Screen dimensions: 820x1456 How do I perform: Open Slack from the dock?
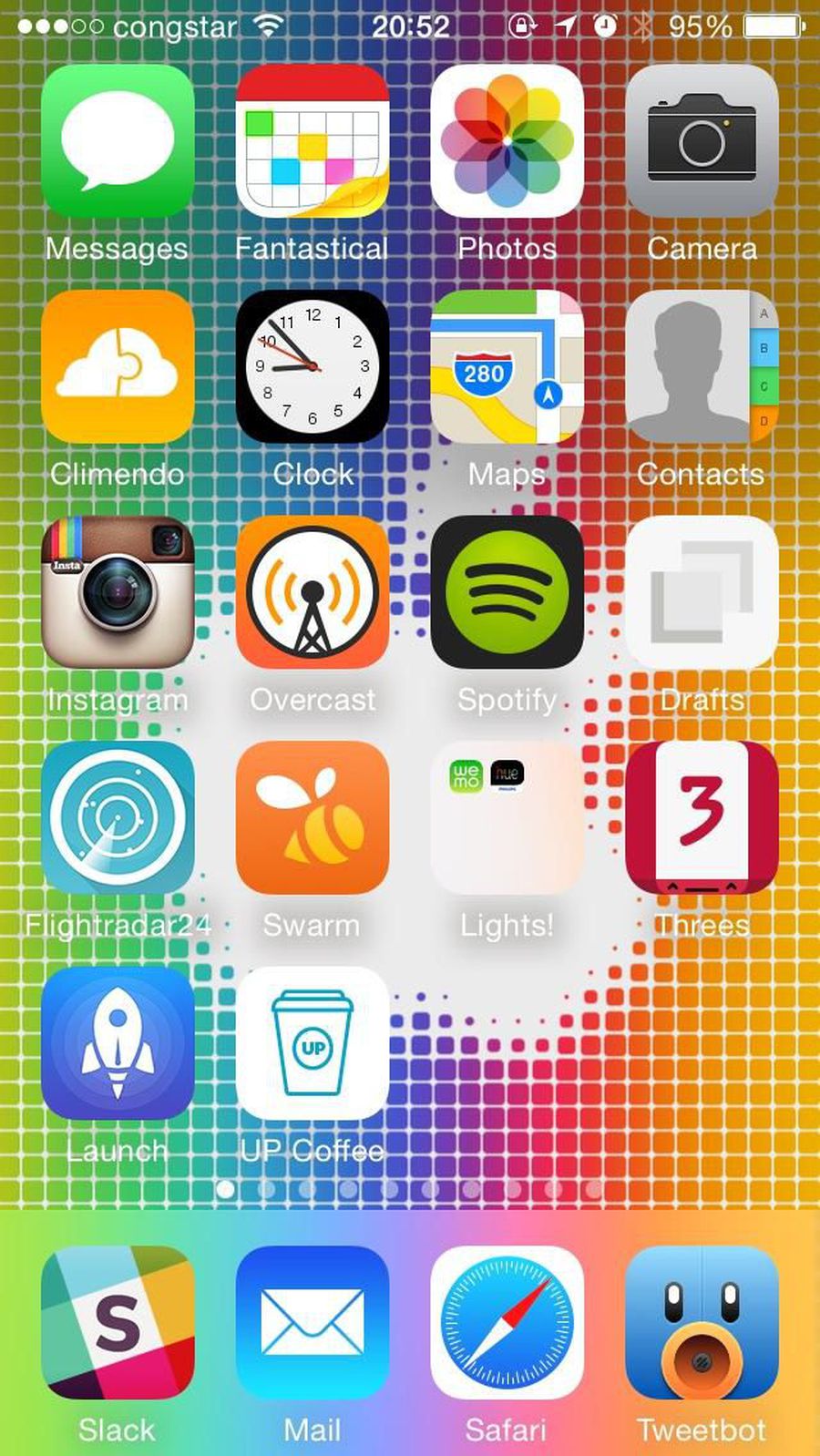pyautogui.click(x=118, y=1323)
